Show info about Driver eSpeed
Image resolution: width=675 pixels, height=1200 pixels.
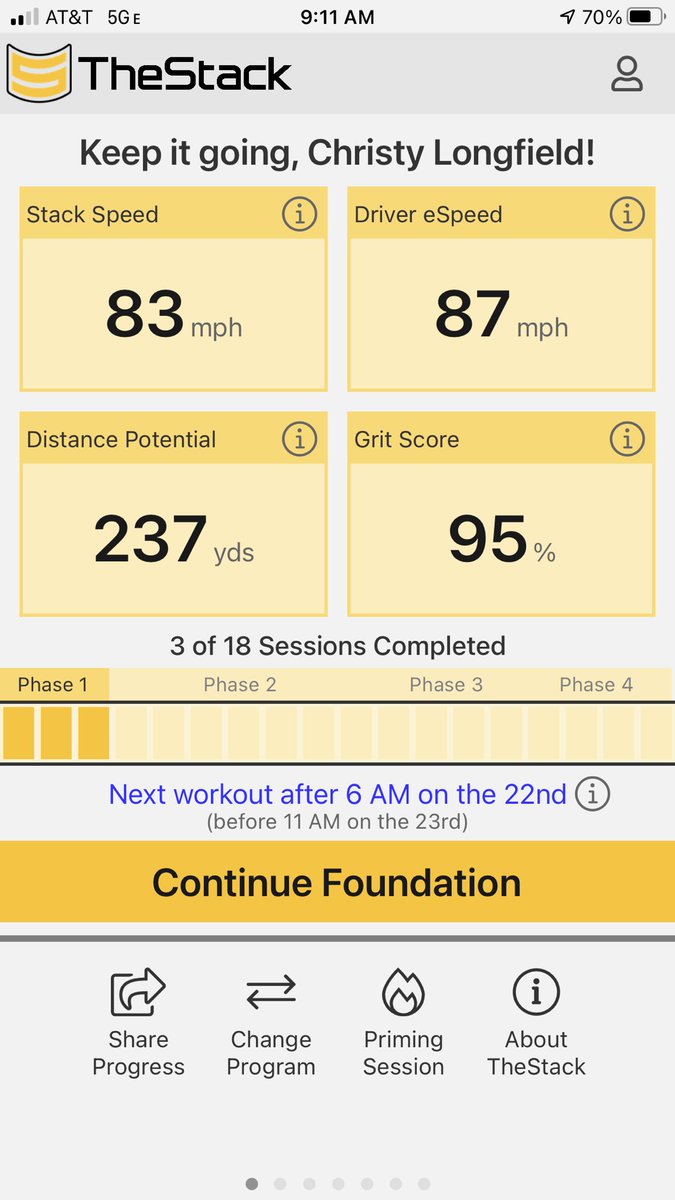click(x=627, y=214)
